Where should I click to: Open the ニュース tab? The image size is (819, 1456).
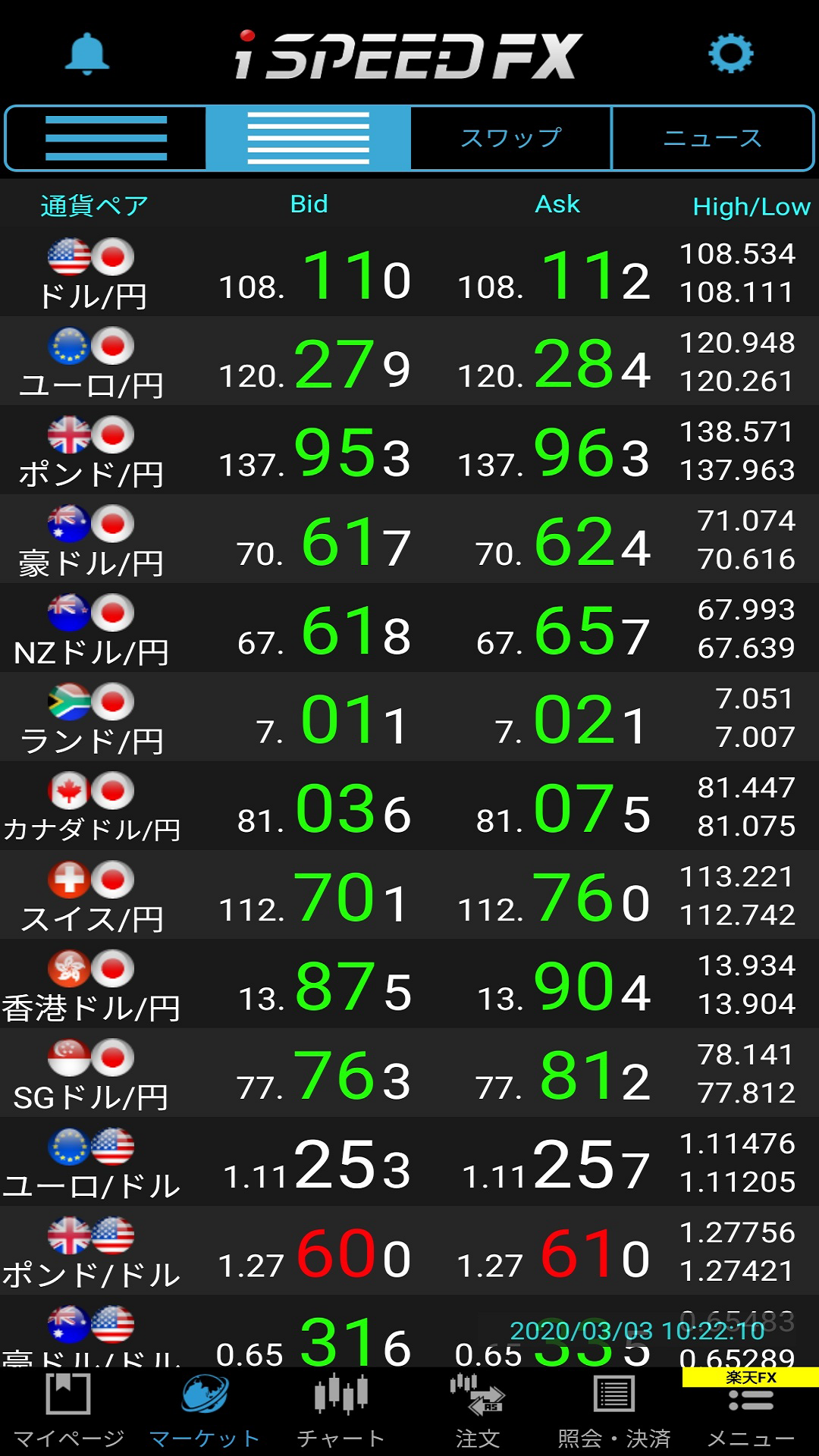point(712,138)
